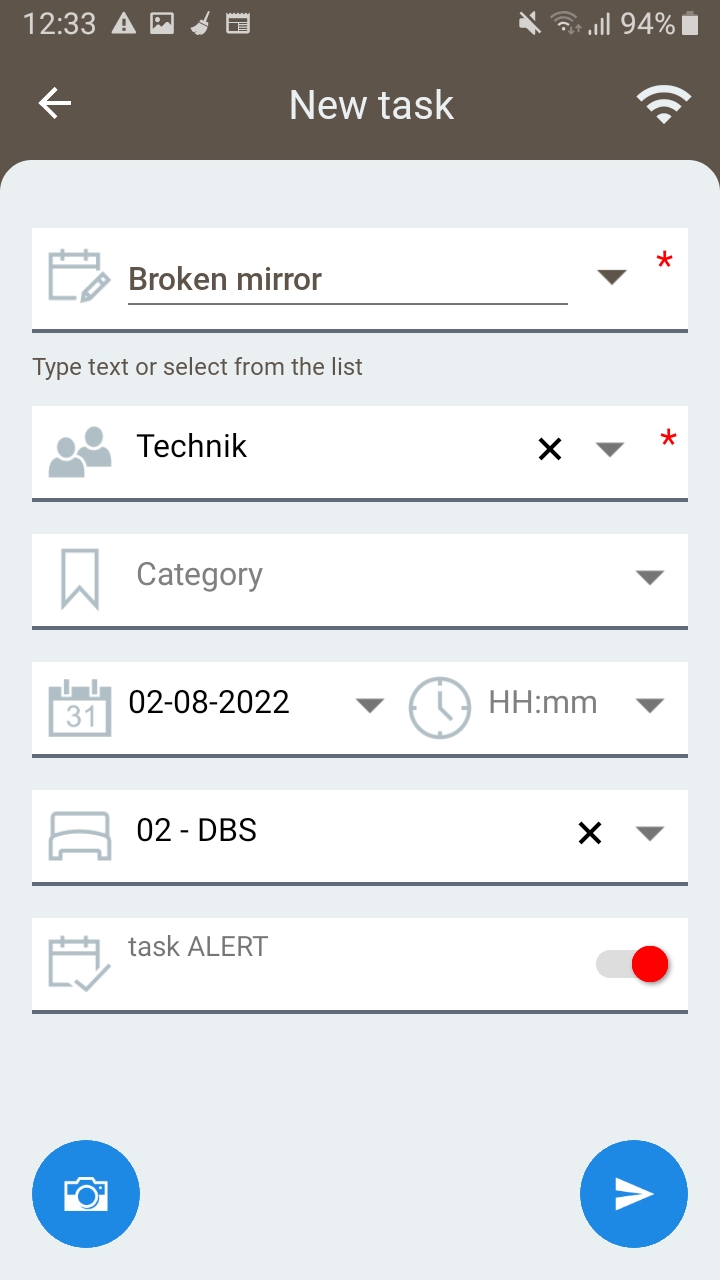This screenshot has width=720, height=1280.
Task: Disable the task ALERT switch
Action: point(631,963)
